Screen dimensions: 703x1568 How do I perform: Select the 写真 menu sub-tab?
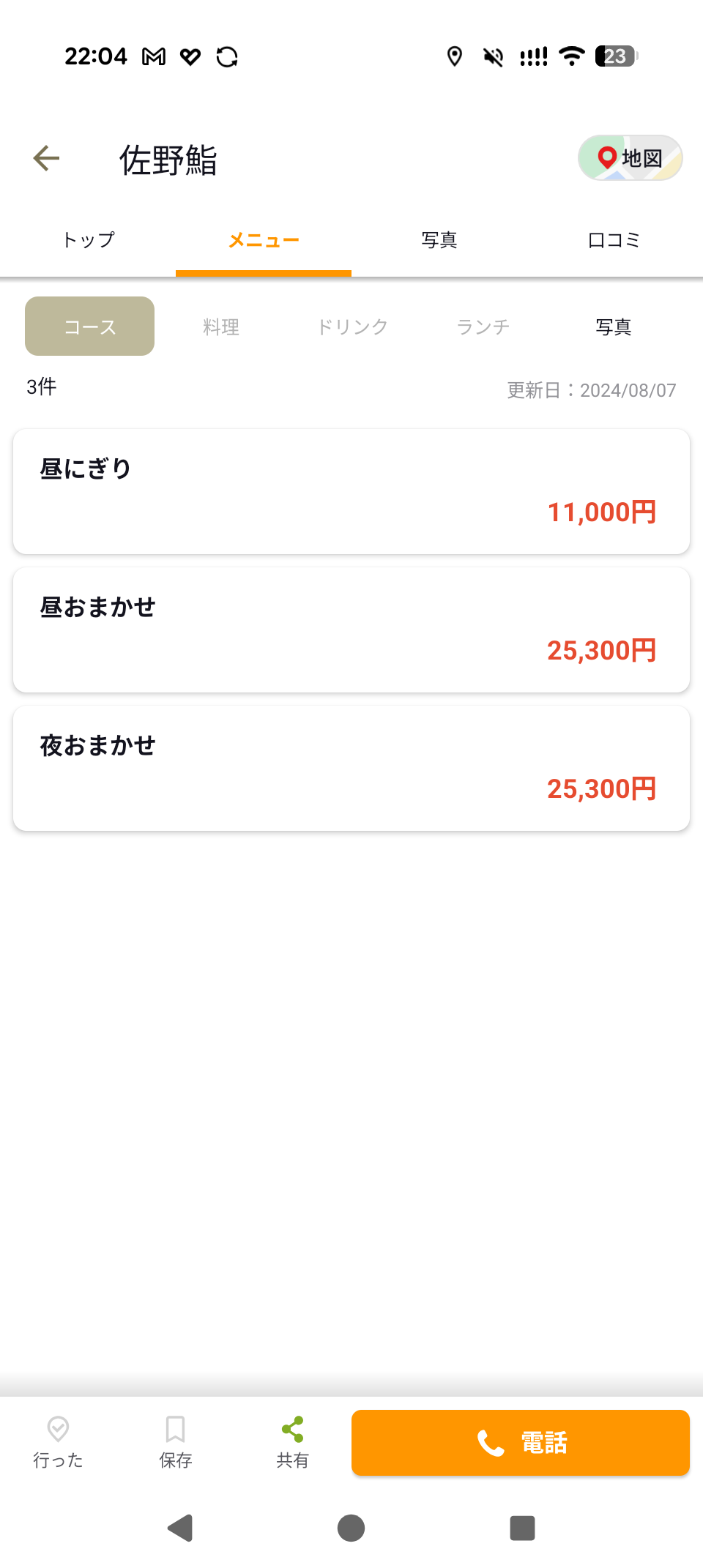613,326
